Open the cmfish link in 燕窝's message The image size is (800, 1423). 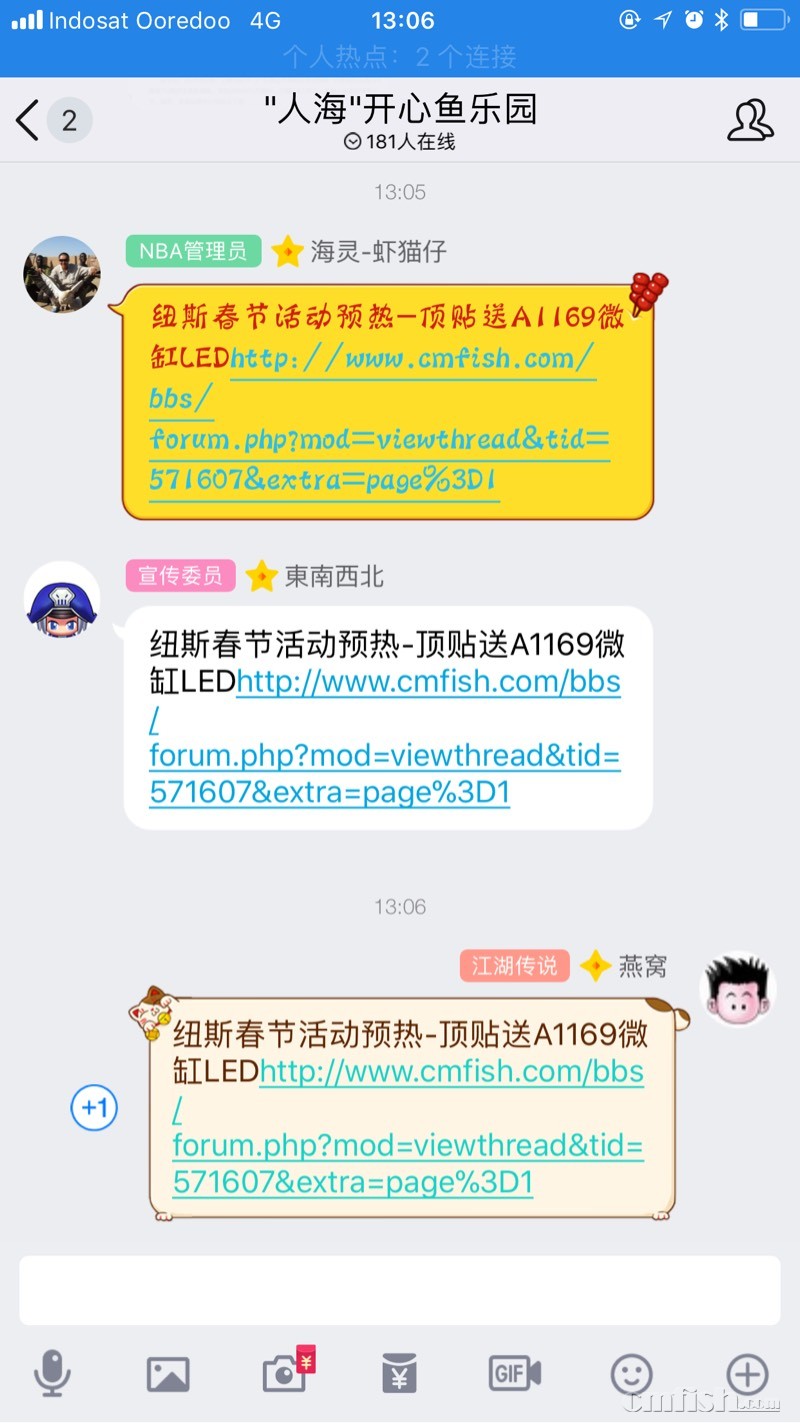tap(408, 1145)
